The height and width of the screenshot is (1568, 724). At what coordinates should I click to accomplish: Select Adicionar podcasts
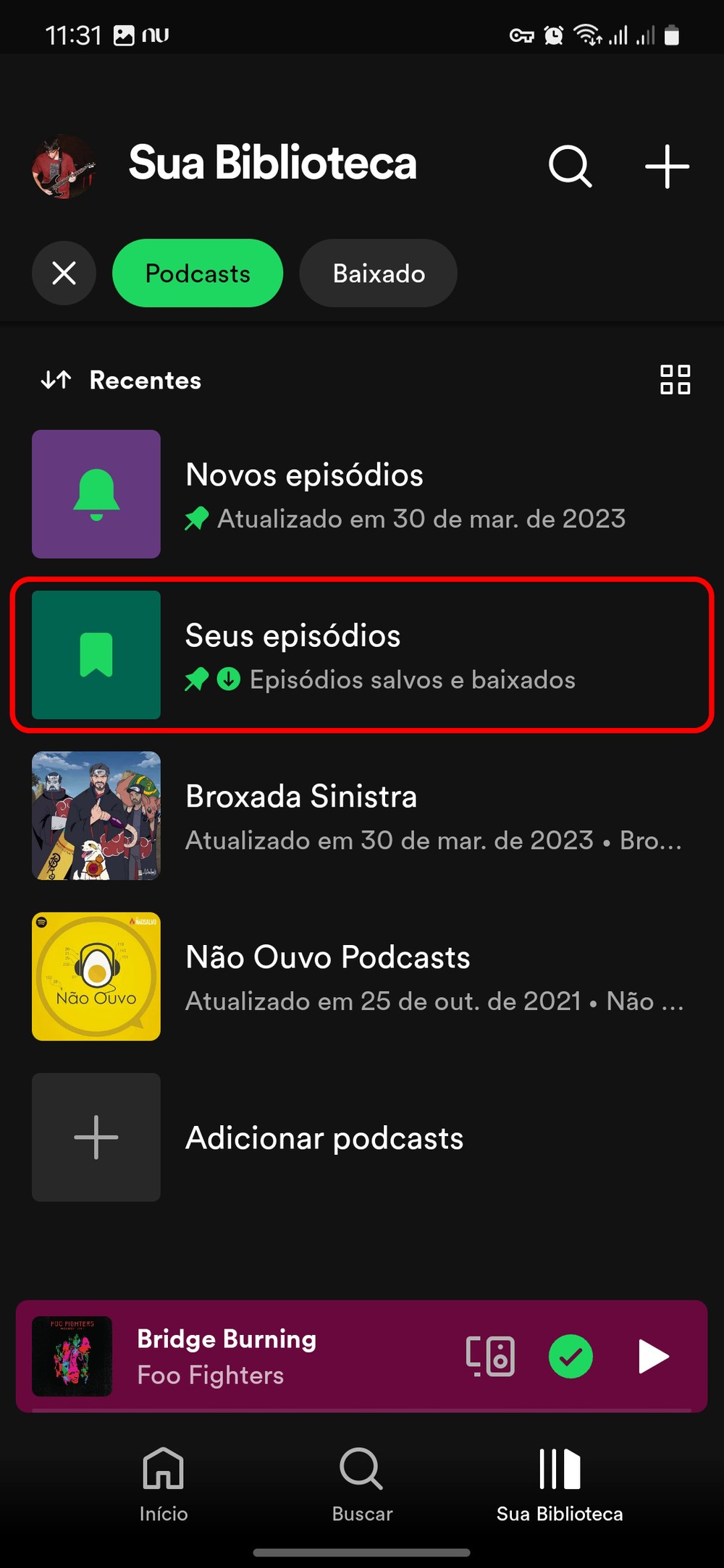(x=324, y=1137)
